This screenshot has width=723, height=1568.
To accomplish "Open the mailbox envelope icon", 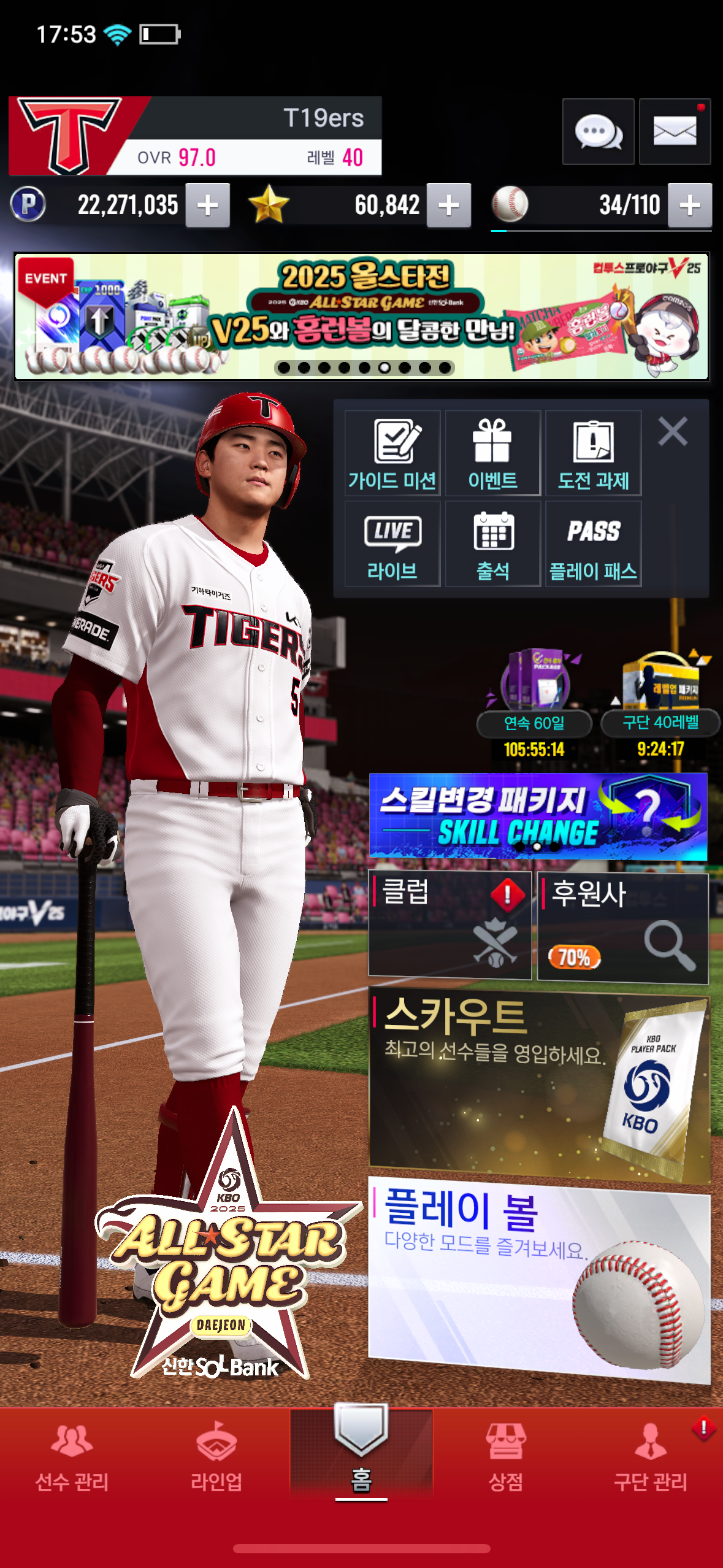I will point(675,131).
